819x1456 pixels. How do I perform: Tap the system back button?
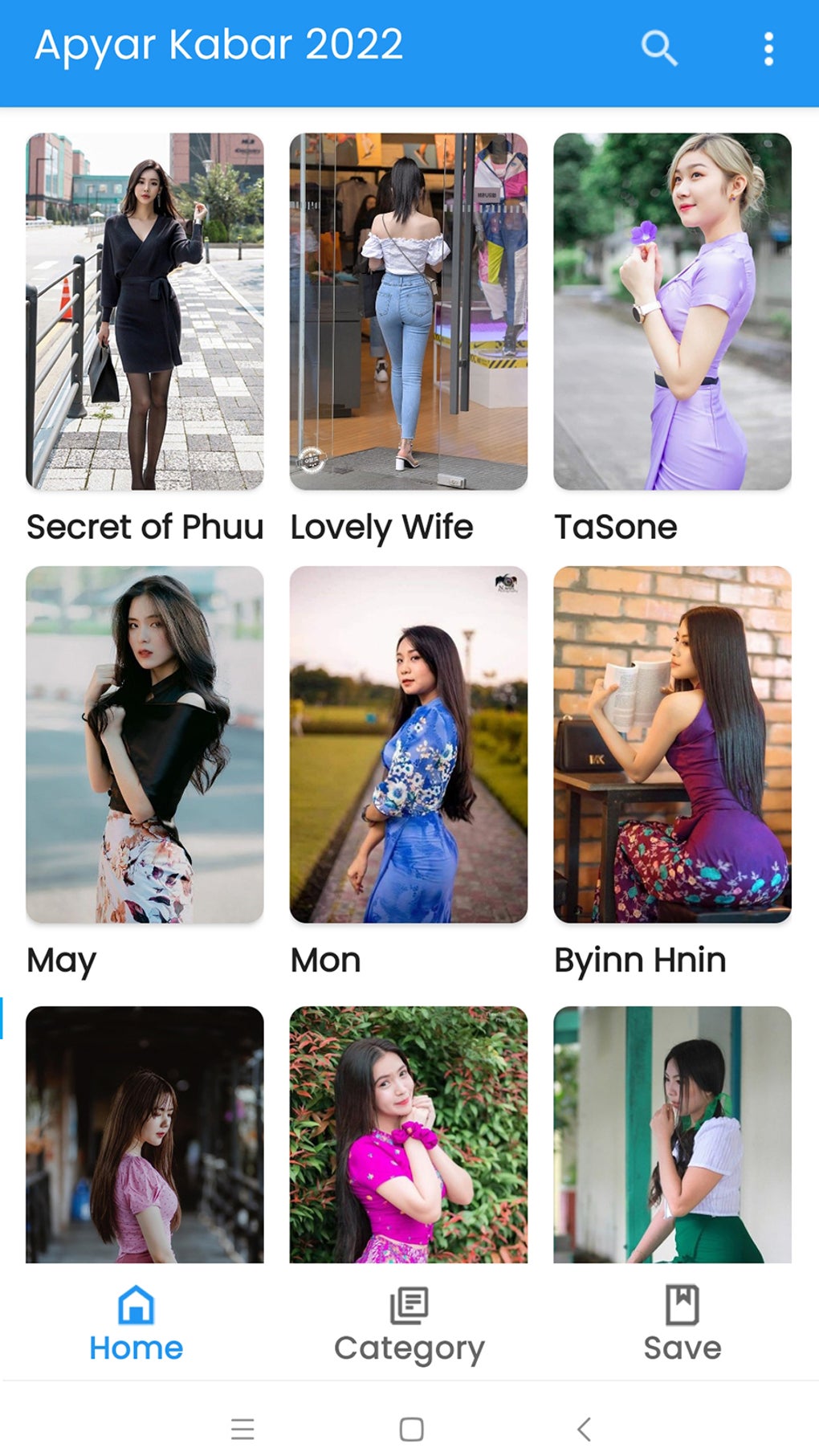[x=585, y=1429]
